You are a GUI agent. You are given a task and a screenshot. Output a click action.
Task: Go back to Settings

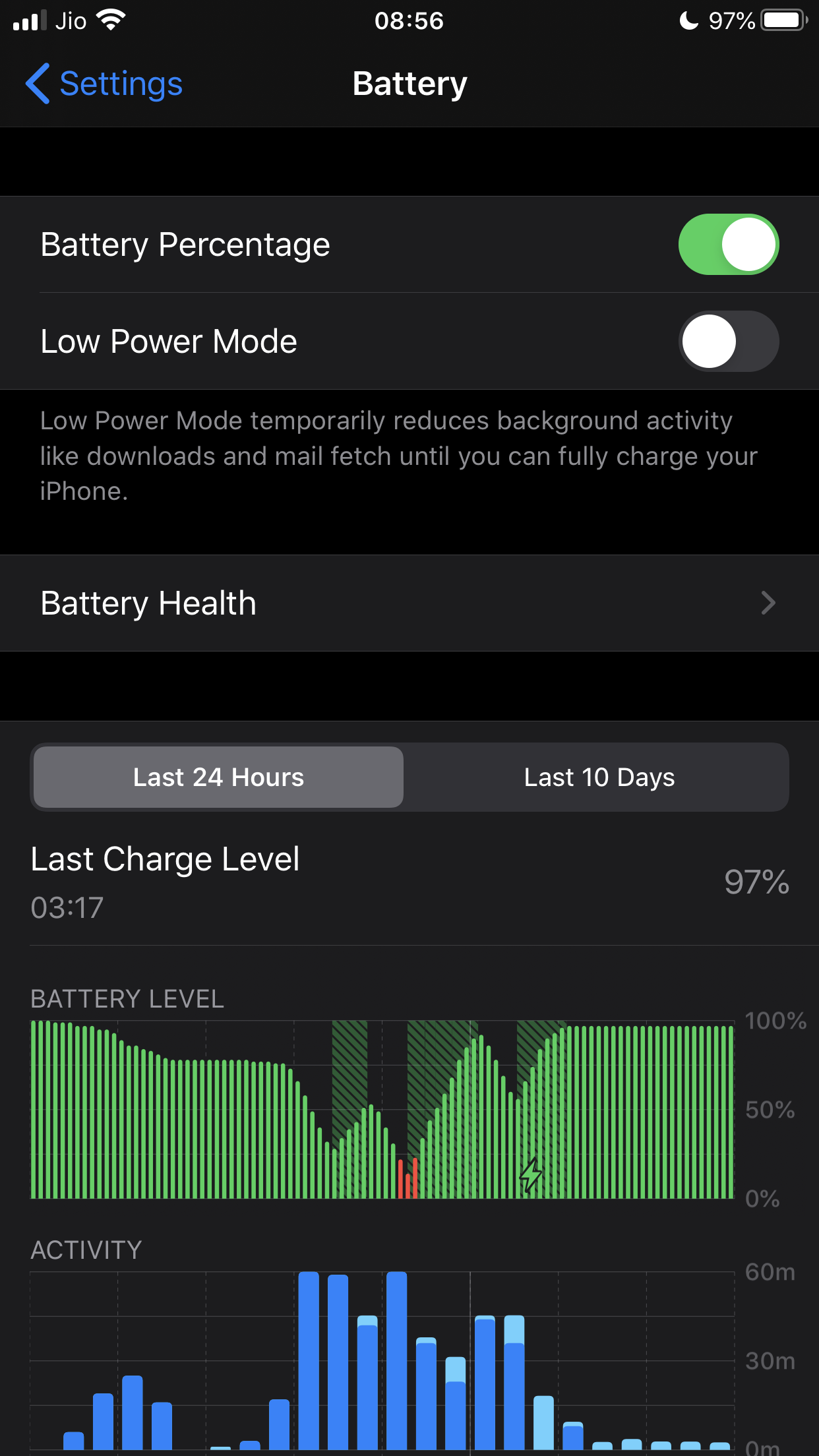coord(104,84)
